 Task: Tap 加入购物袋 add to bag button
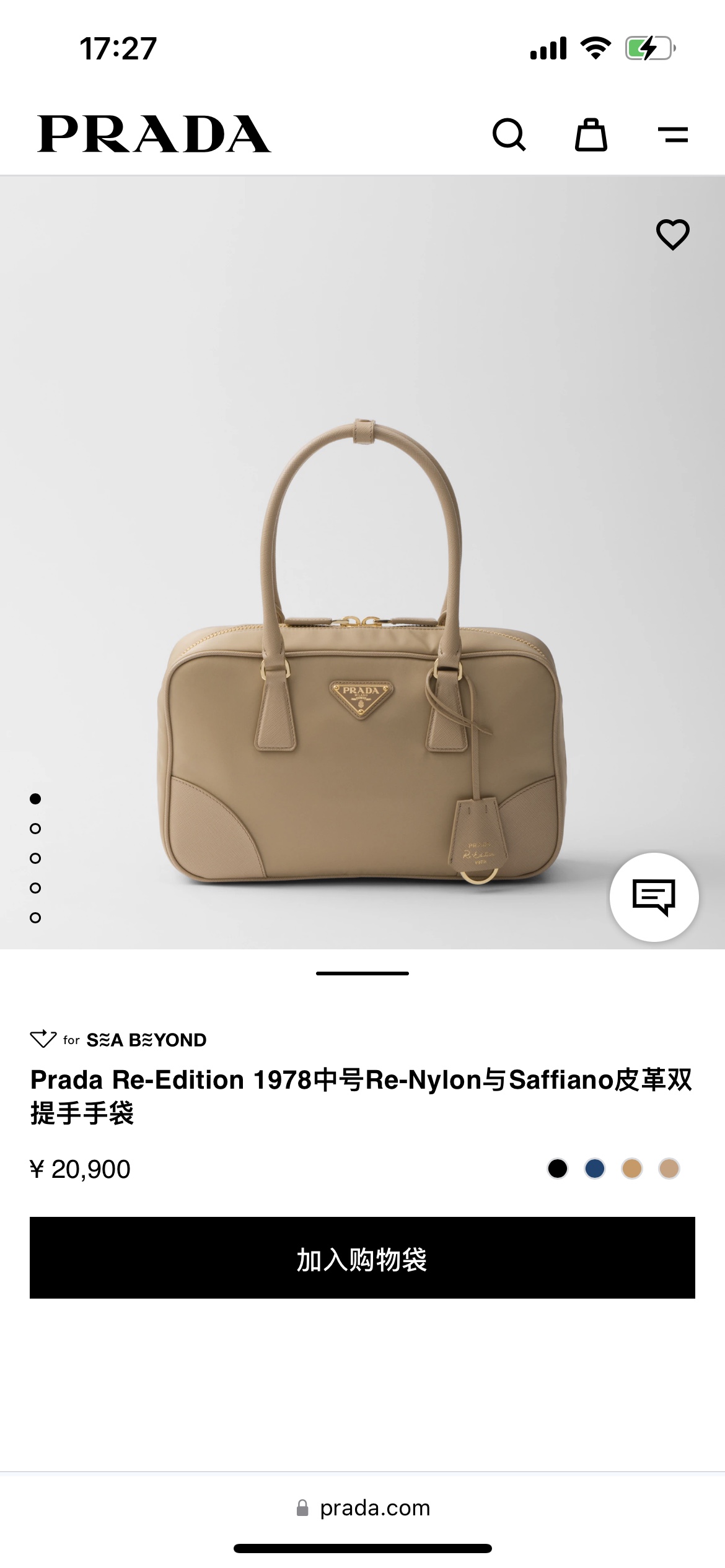tap(362, 1258)
